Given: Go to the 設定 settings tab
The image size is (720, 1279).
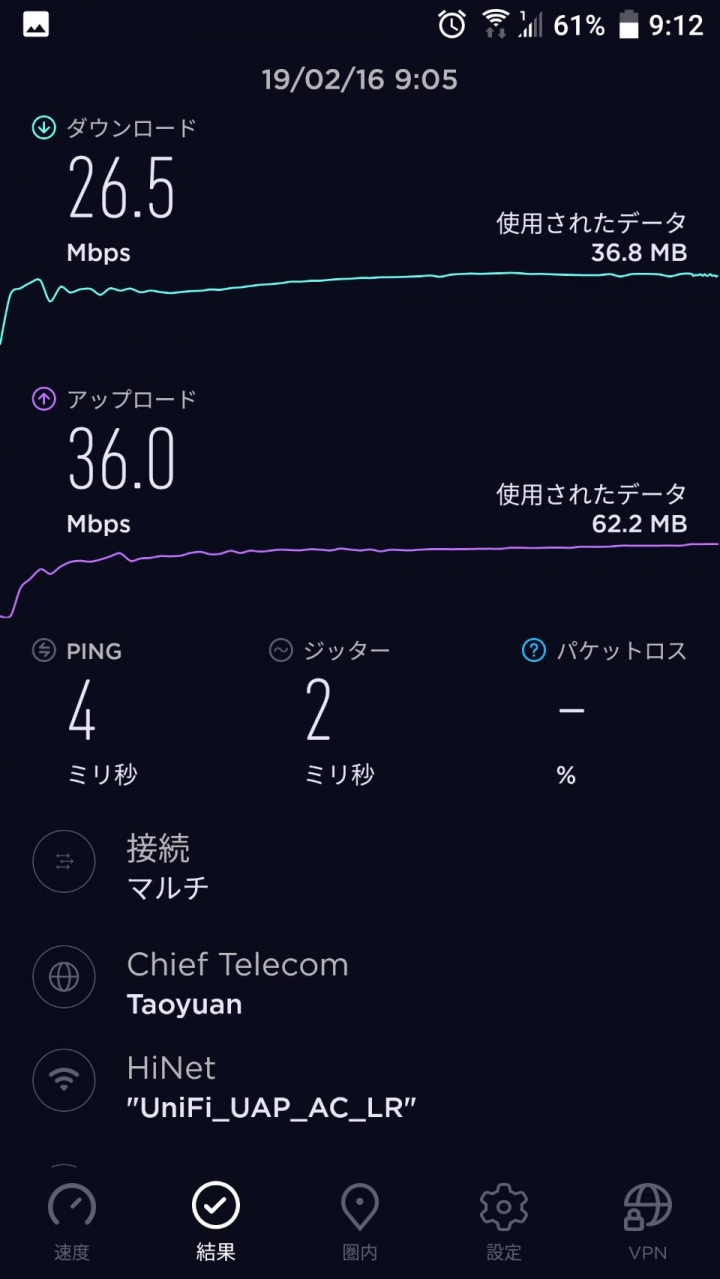Looking at the screenshot, I should pos(504,1222).
